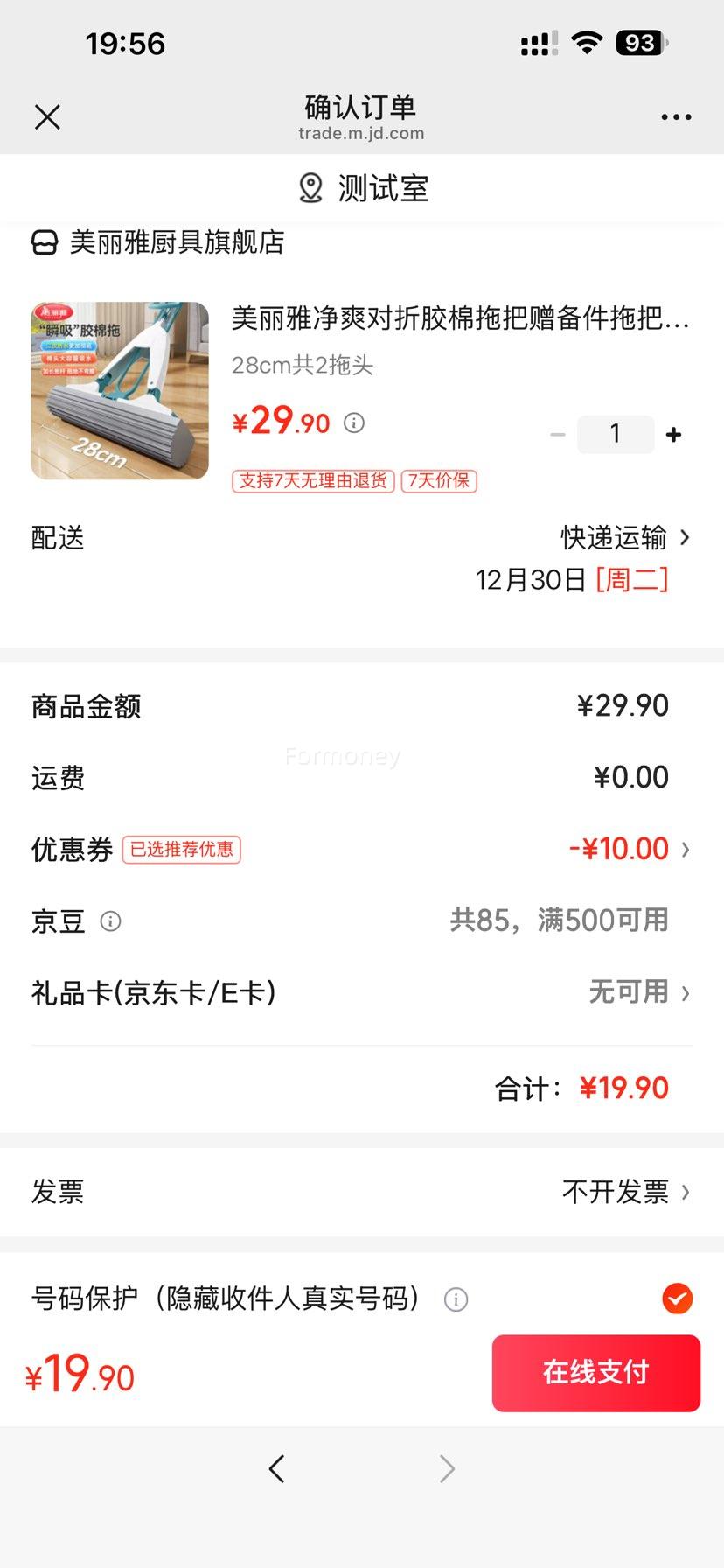724x1568 pixels.
Task: Deselect the 已选推荐优惠 coupon tag
Action: (182, 850)
